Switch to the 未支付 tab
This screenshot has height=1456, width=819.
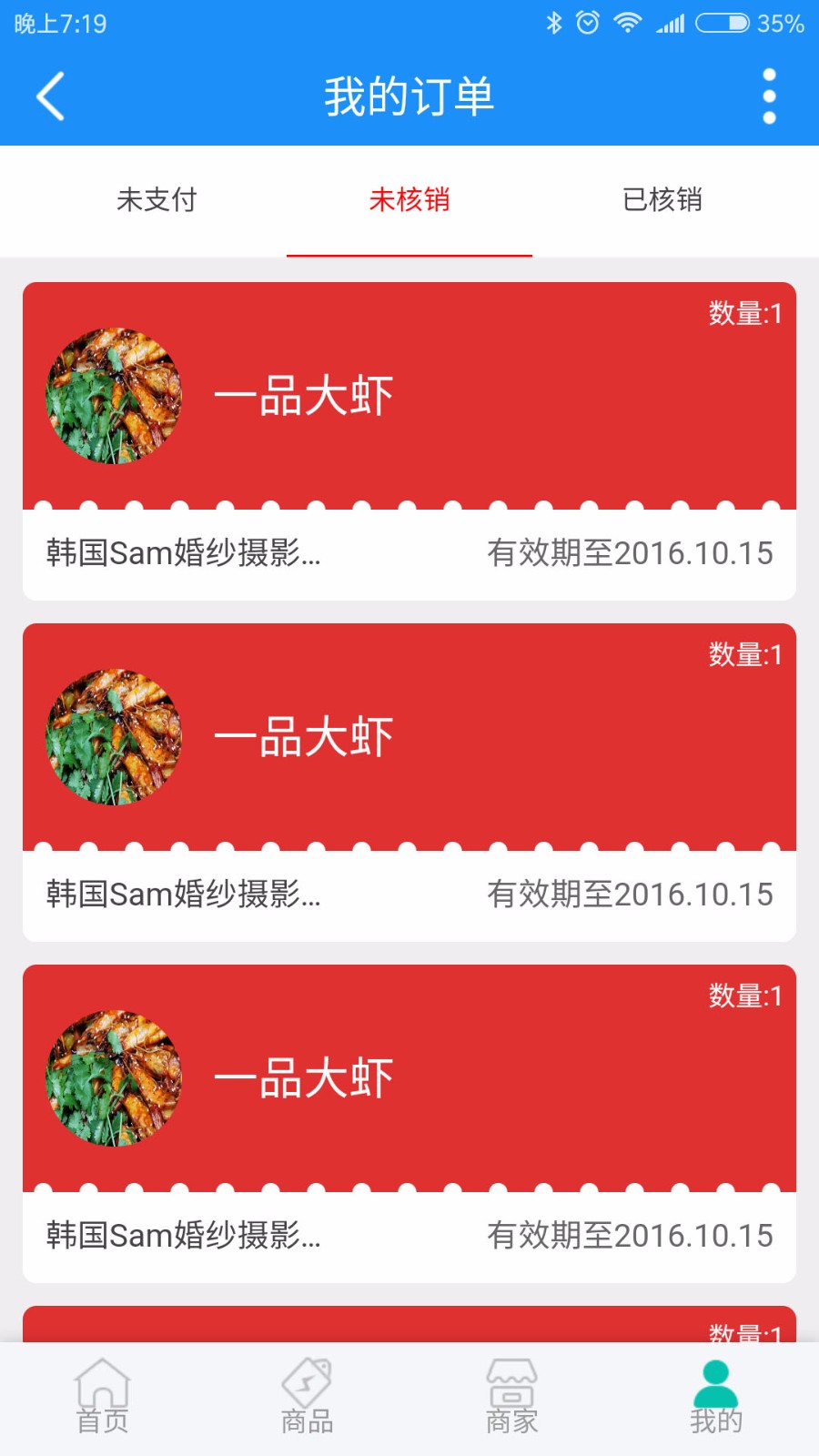[x=157, y=200]
